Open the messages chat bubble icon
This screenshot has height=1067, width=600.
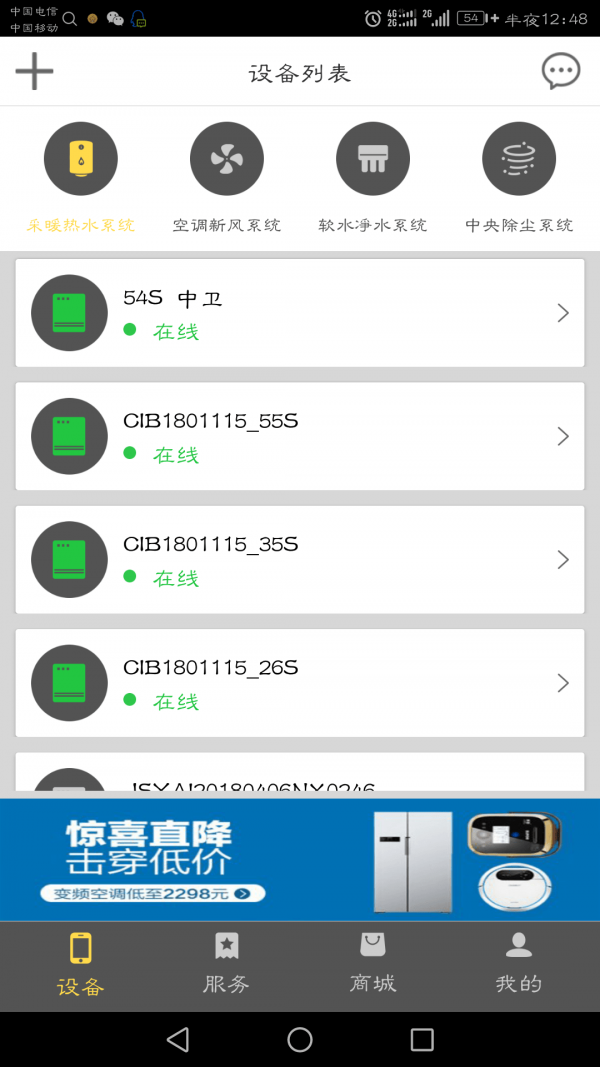point(560,72)
